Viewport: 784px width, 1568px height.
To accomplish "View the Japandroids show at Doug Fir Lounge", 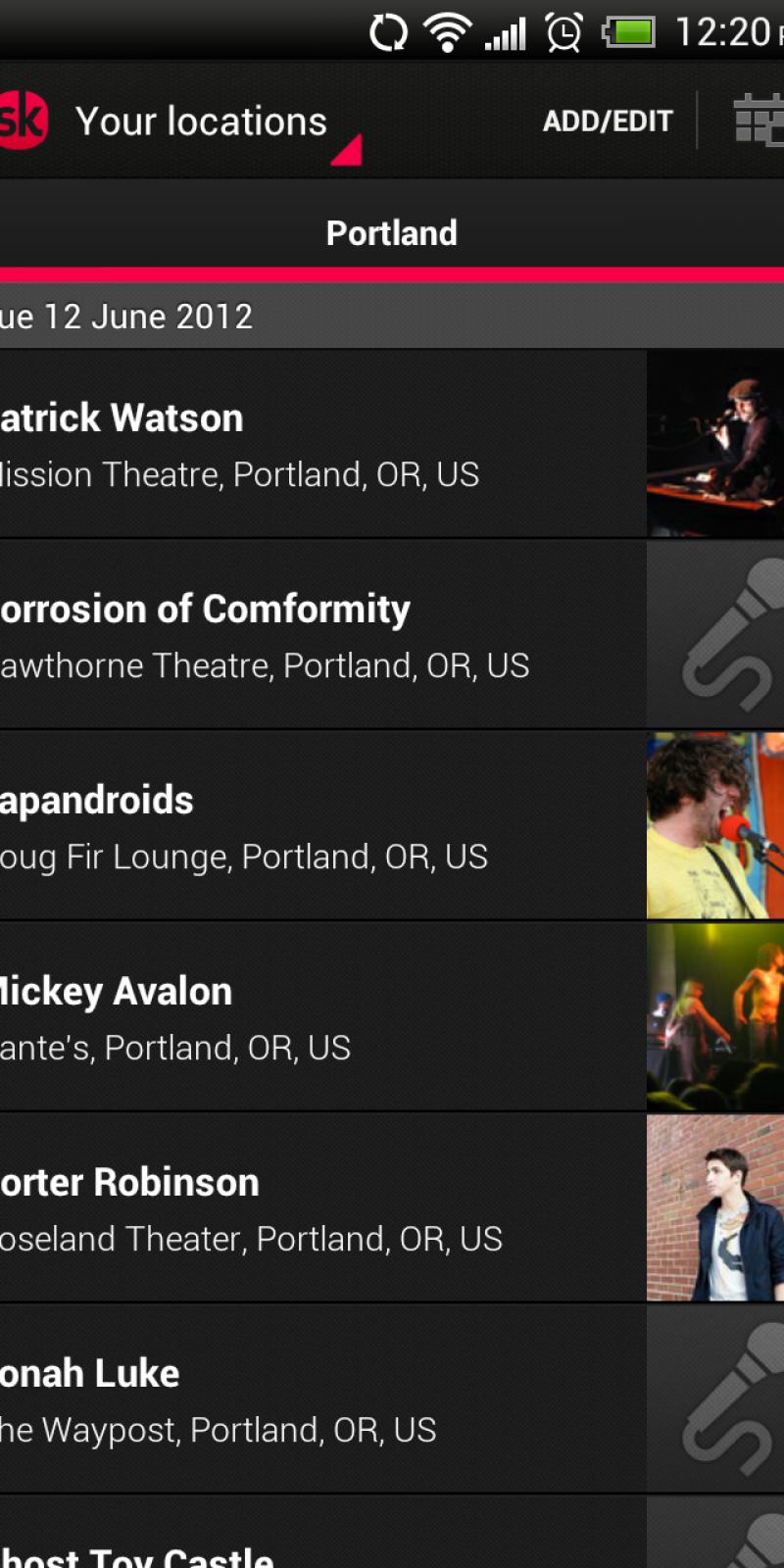I will [x=323, y=826].
